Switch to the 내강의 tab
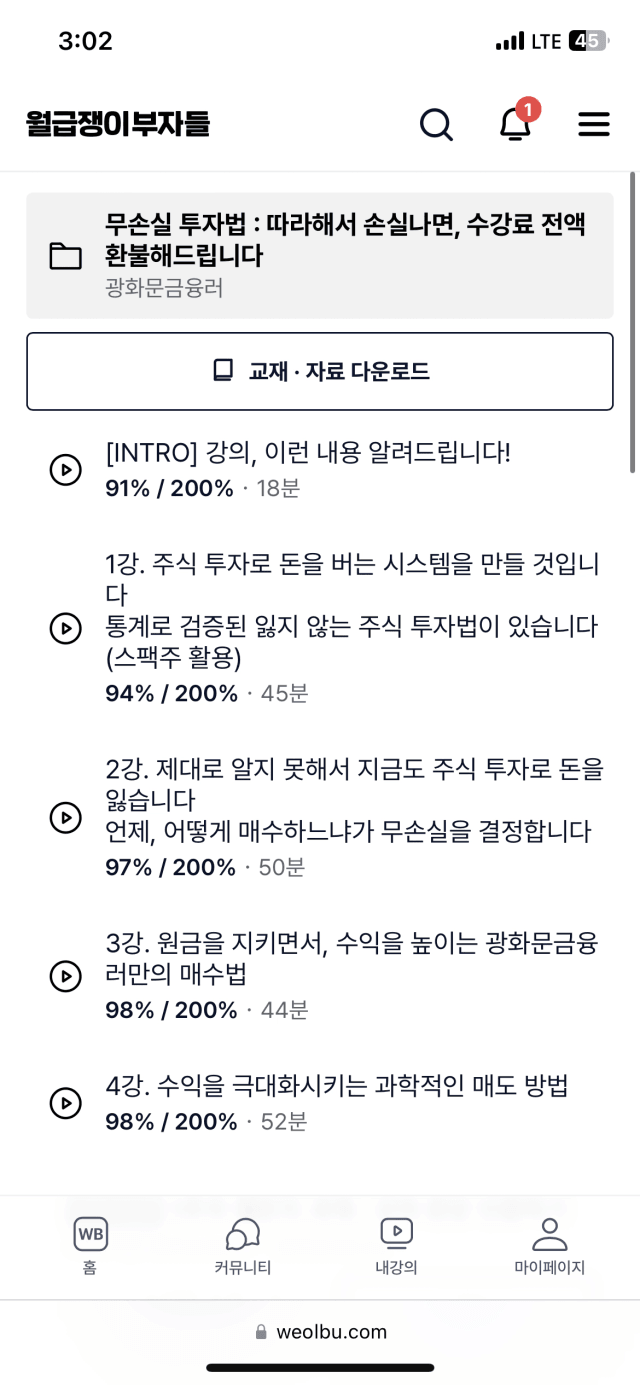Viewport: 640px width, 1385px height. 396,1246
